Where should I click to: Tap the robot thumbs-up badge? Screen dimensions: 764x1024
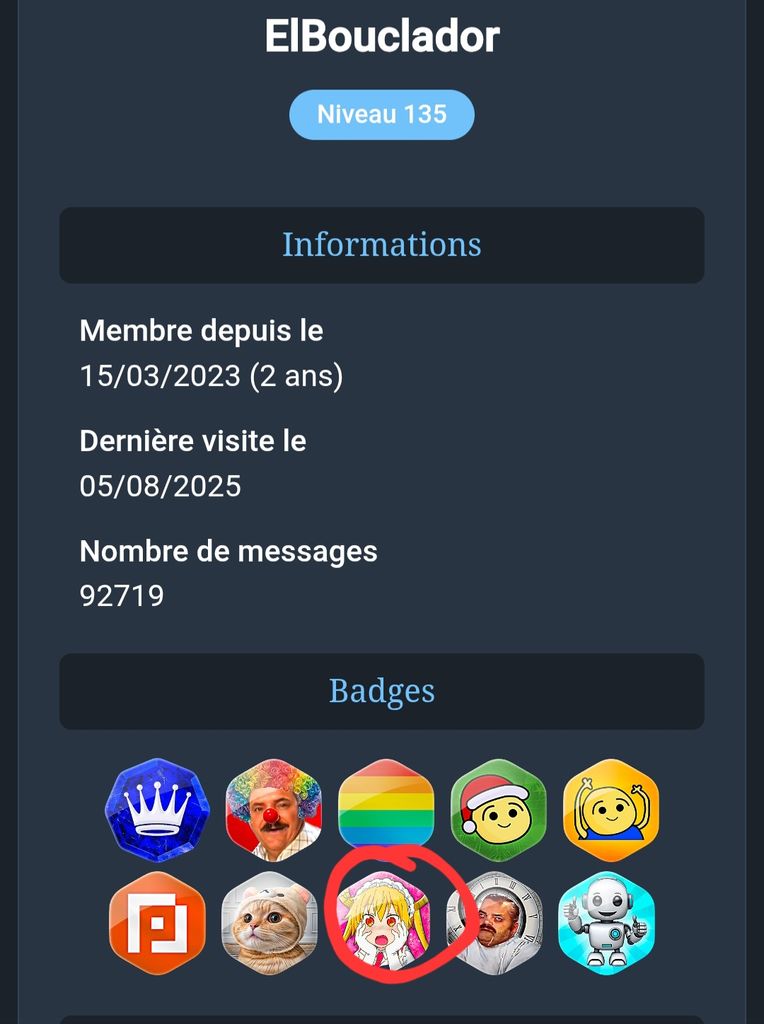[x=606, y=922]
